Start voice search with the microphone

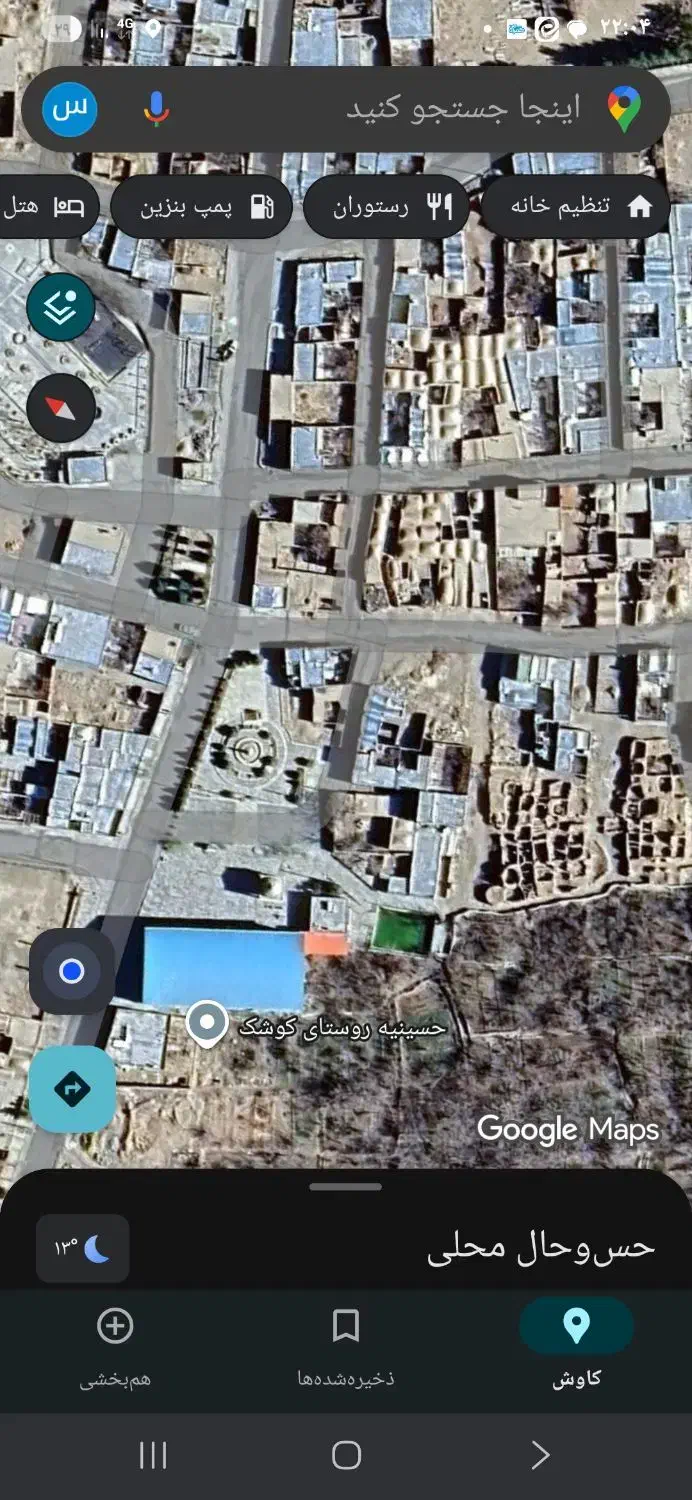pos(155,110)
